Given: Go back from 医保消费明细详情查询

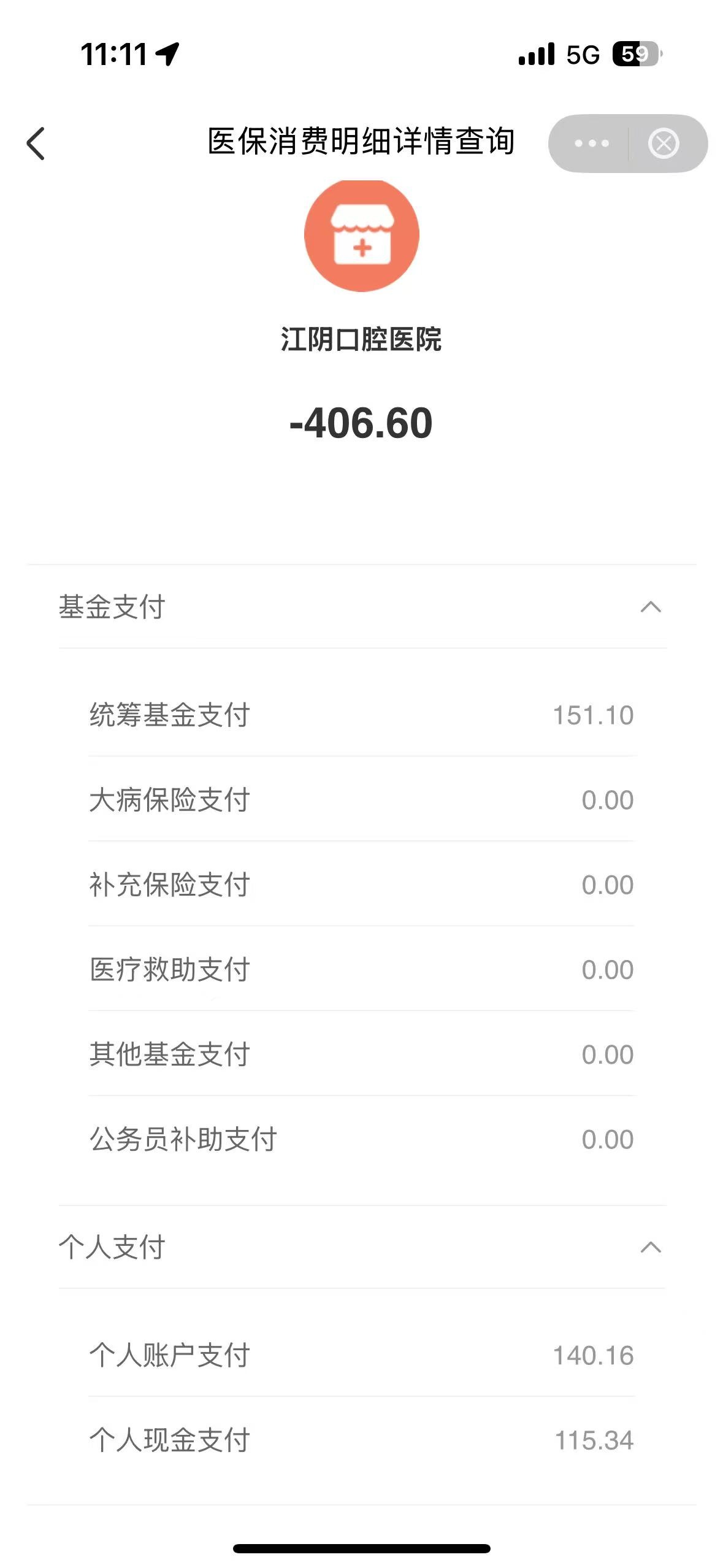Looking at the screenshot, I should pyautogui.click(x=36, y=144).
